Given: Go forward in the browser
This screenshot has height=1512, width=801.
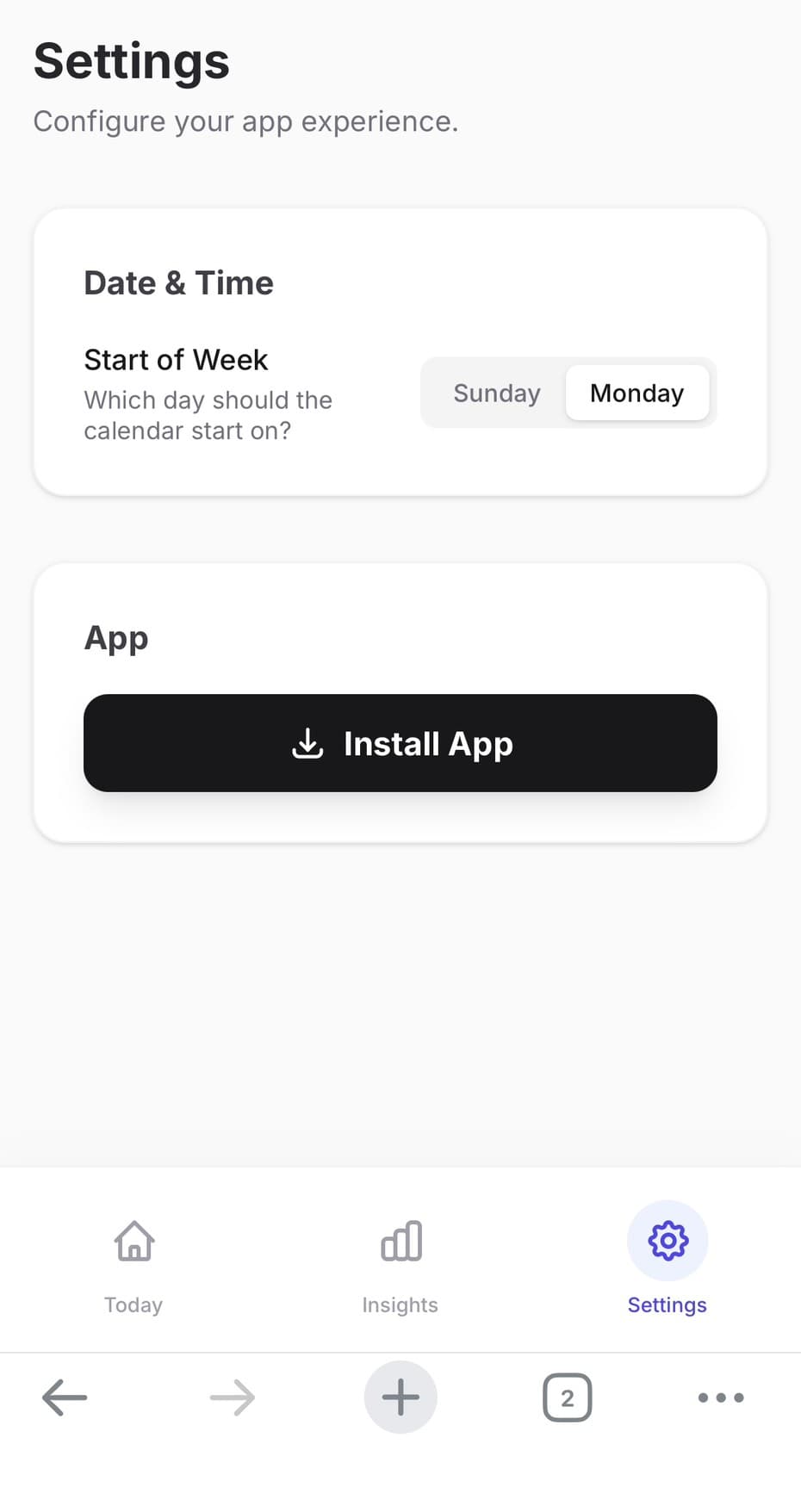Looking at the screenshot, I should pos(233,1397).
